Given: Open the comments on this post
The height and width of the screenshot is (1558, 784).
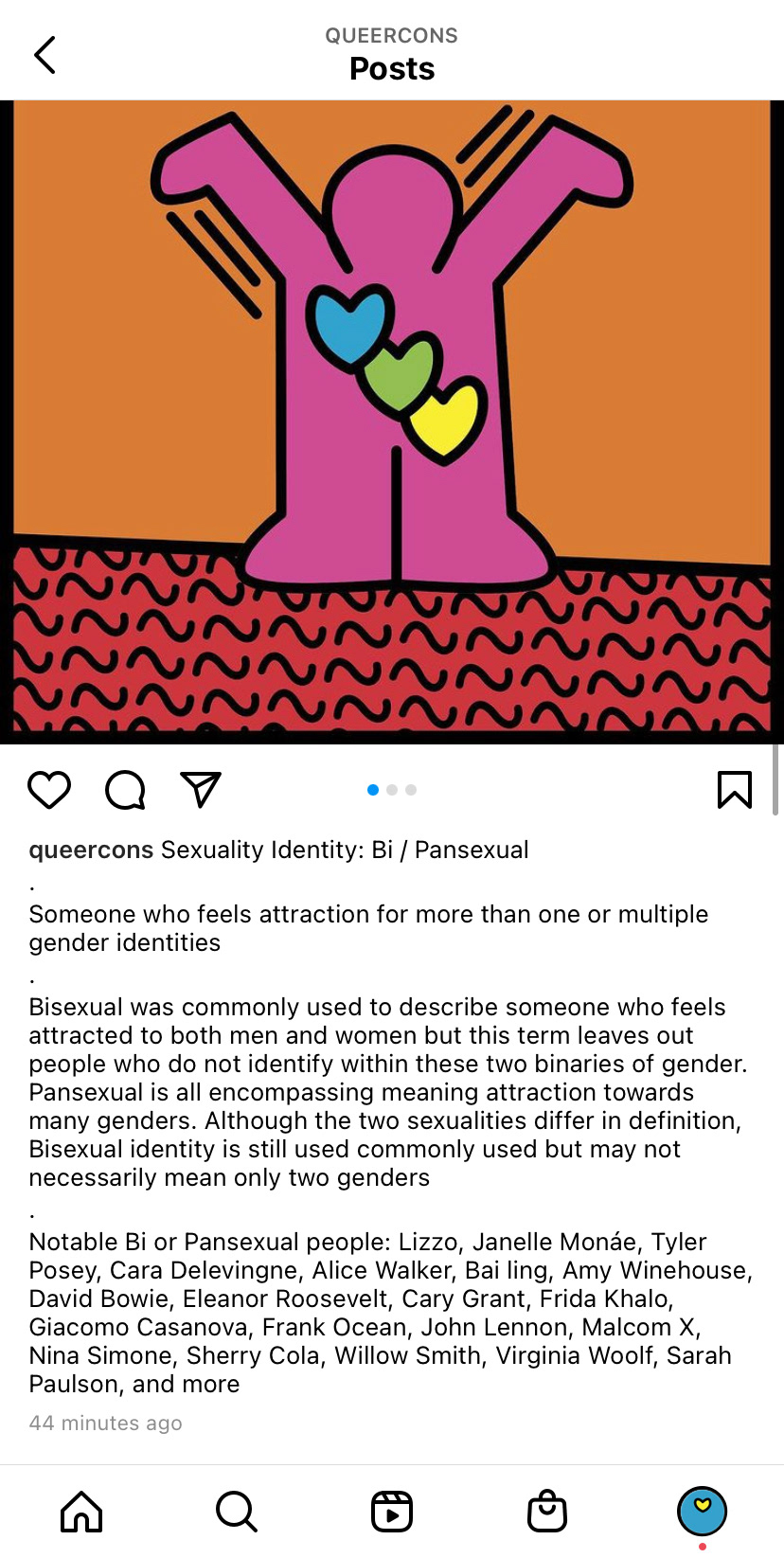Looking at the screenshot, I should (125, 790).
